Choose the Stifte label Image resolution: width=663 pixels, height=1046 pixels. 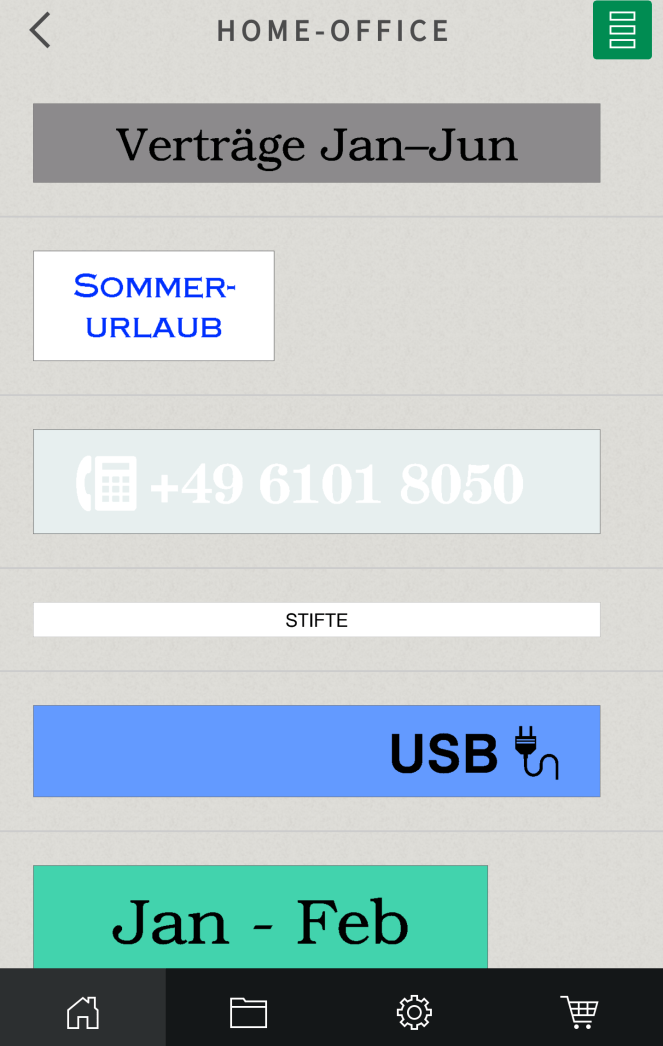pyautogui.click(x=316, y=620)
